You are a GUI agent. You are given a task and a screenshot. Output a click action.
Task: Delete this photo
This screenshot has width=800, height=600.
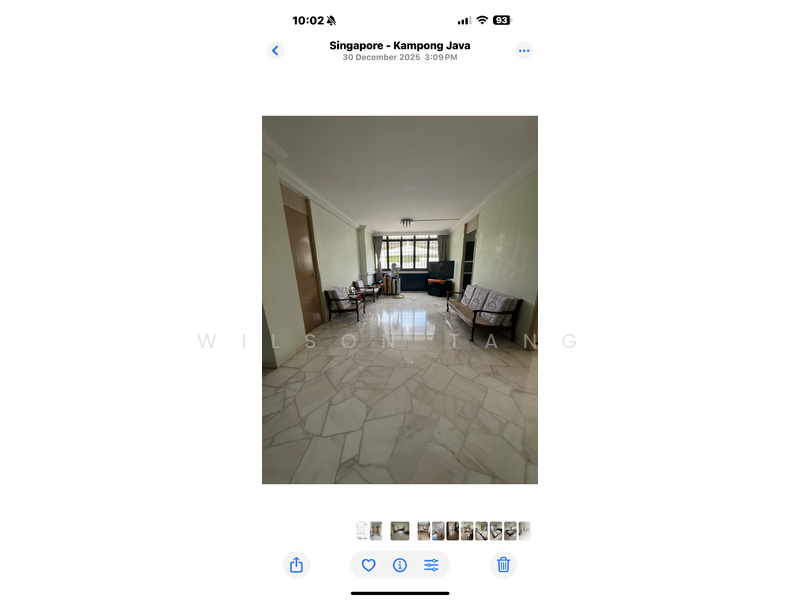click(x=504, y=565)
